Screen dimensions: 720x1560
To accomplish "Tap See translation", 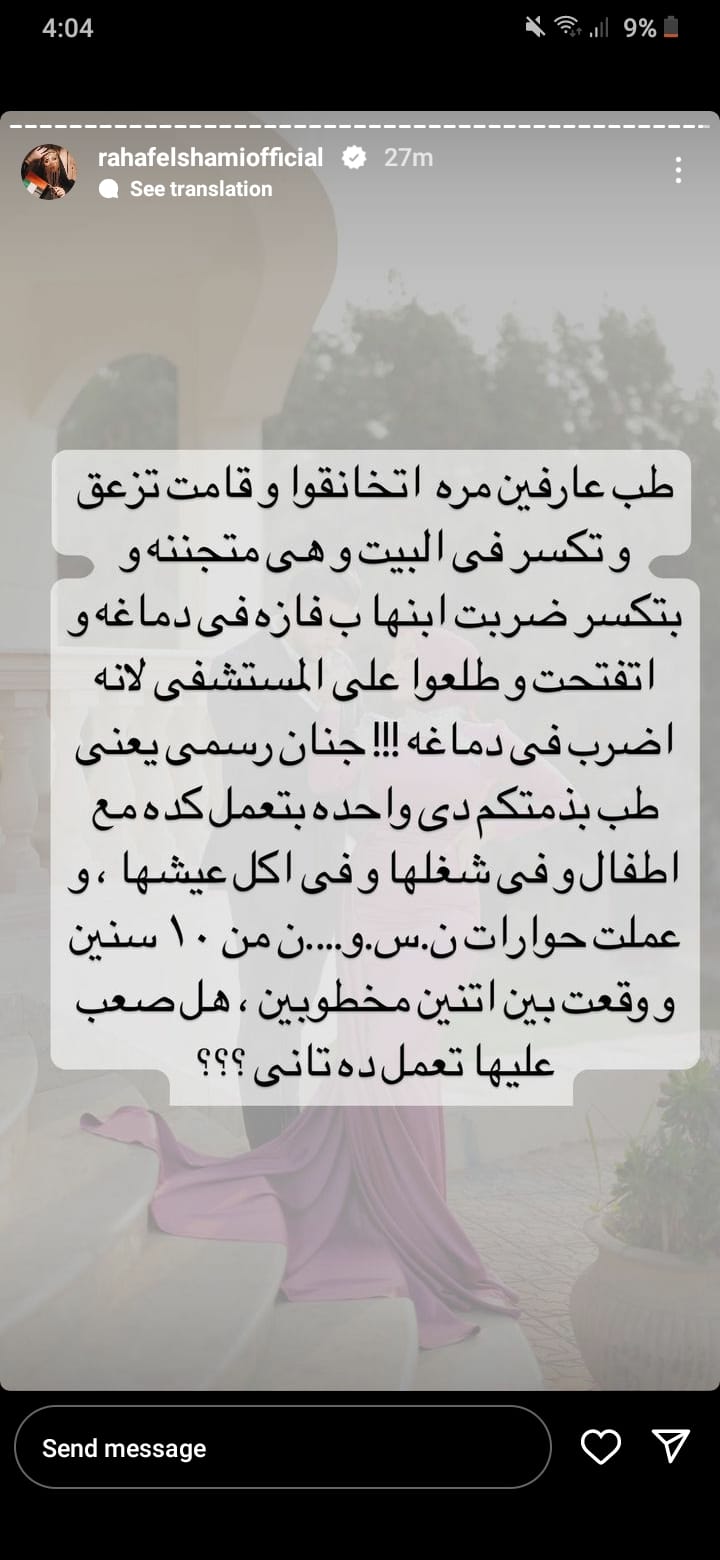I will click(200, 189).
